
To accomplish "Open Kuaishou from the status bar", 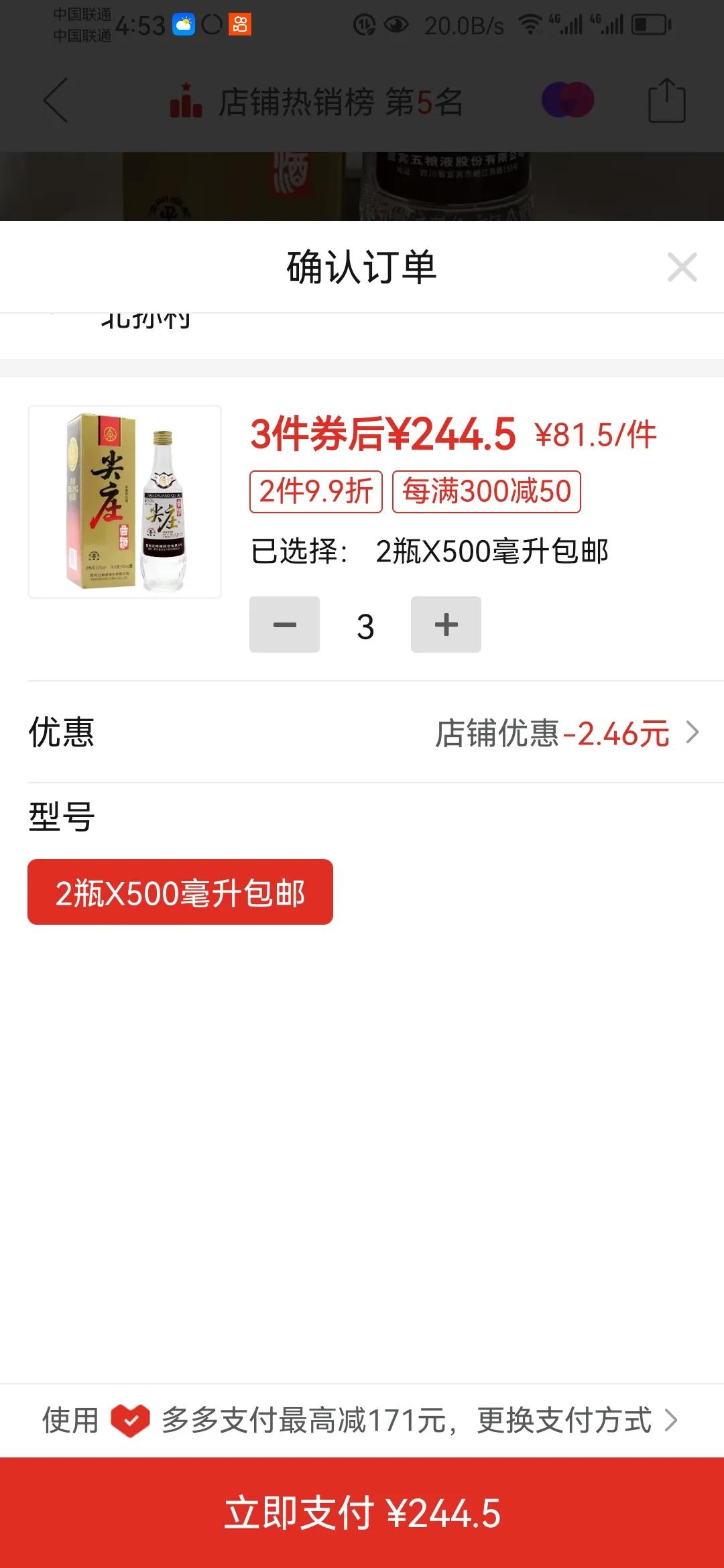I will click(241, 25).
